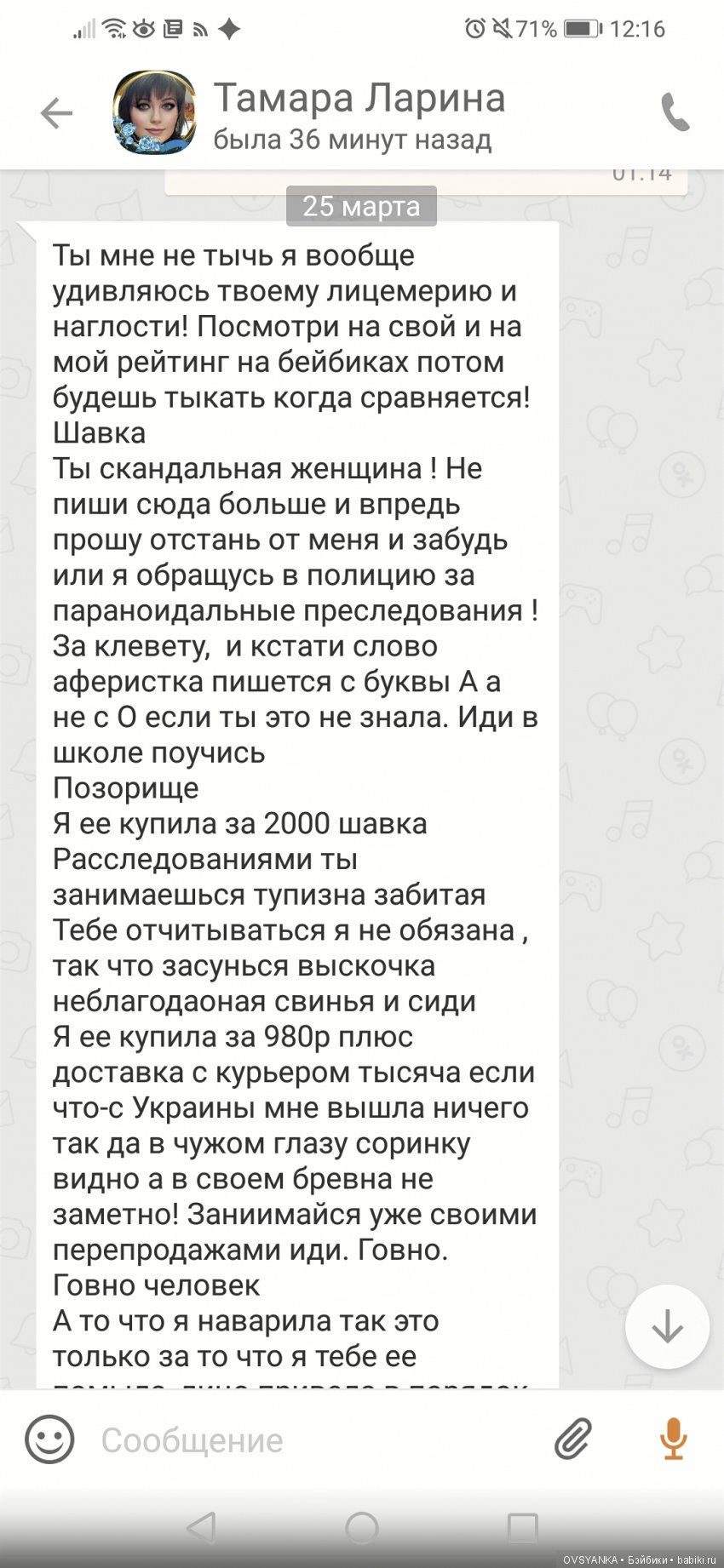Attach a file with the paperclip
This screenshot has height=1568, width=724.
(x=573, y=1439)
